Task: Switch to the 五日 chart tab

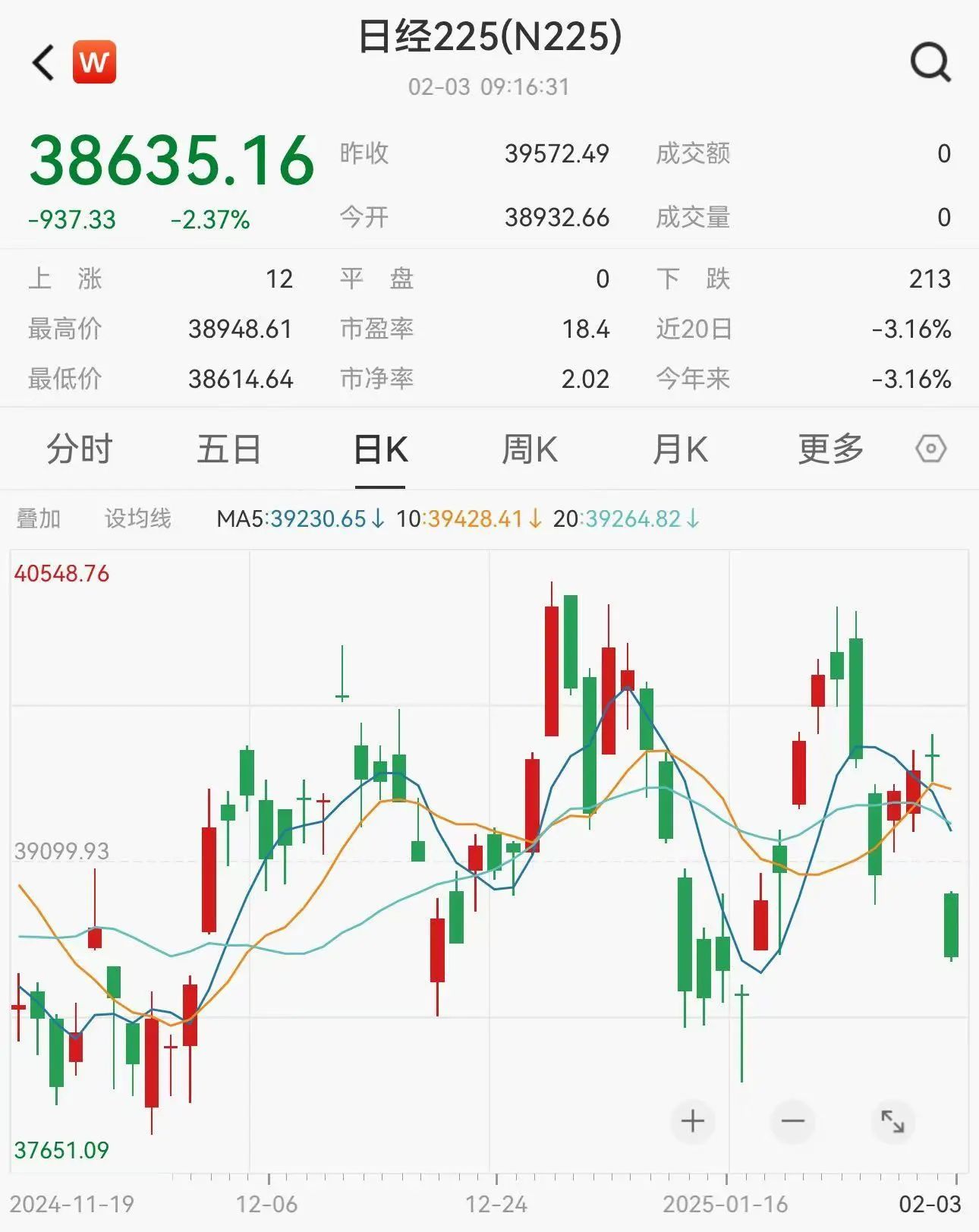Action: click(x=229, y=449)
